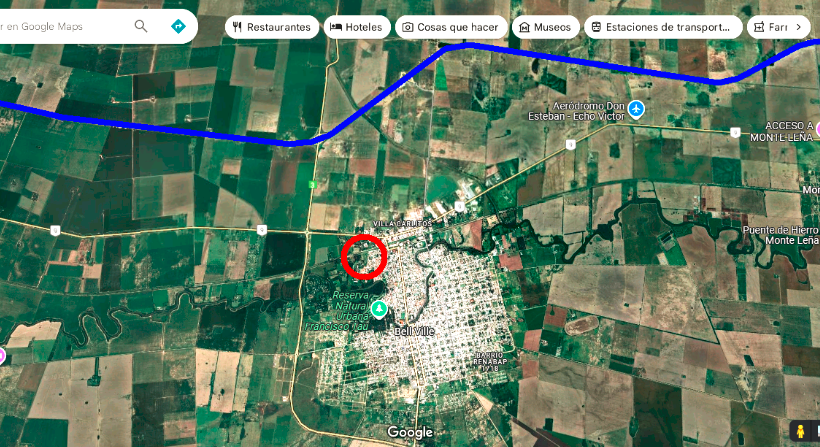Tap the search magnifier icon

point(141,26)
